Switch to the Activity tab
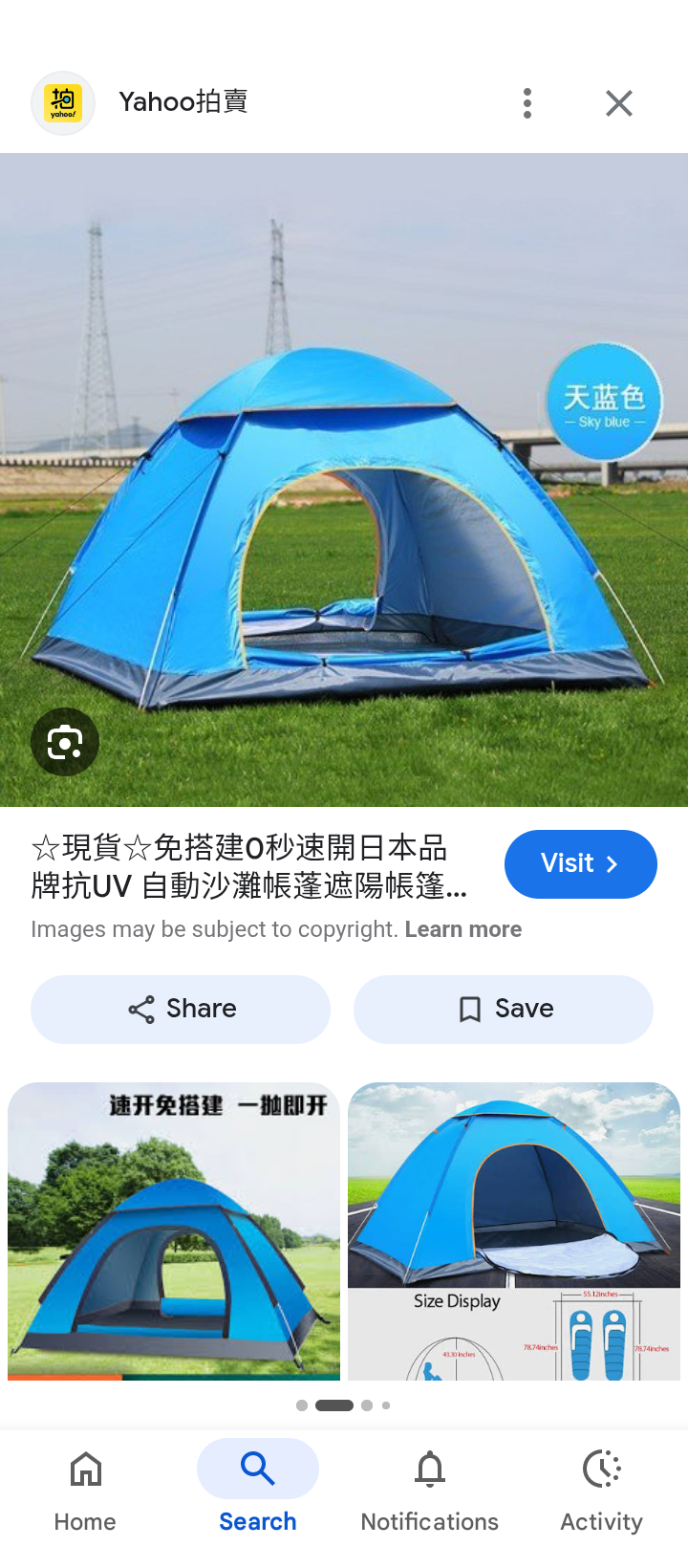This screenshot has height=1568, width=688. 601,1490
